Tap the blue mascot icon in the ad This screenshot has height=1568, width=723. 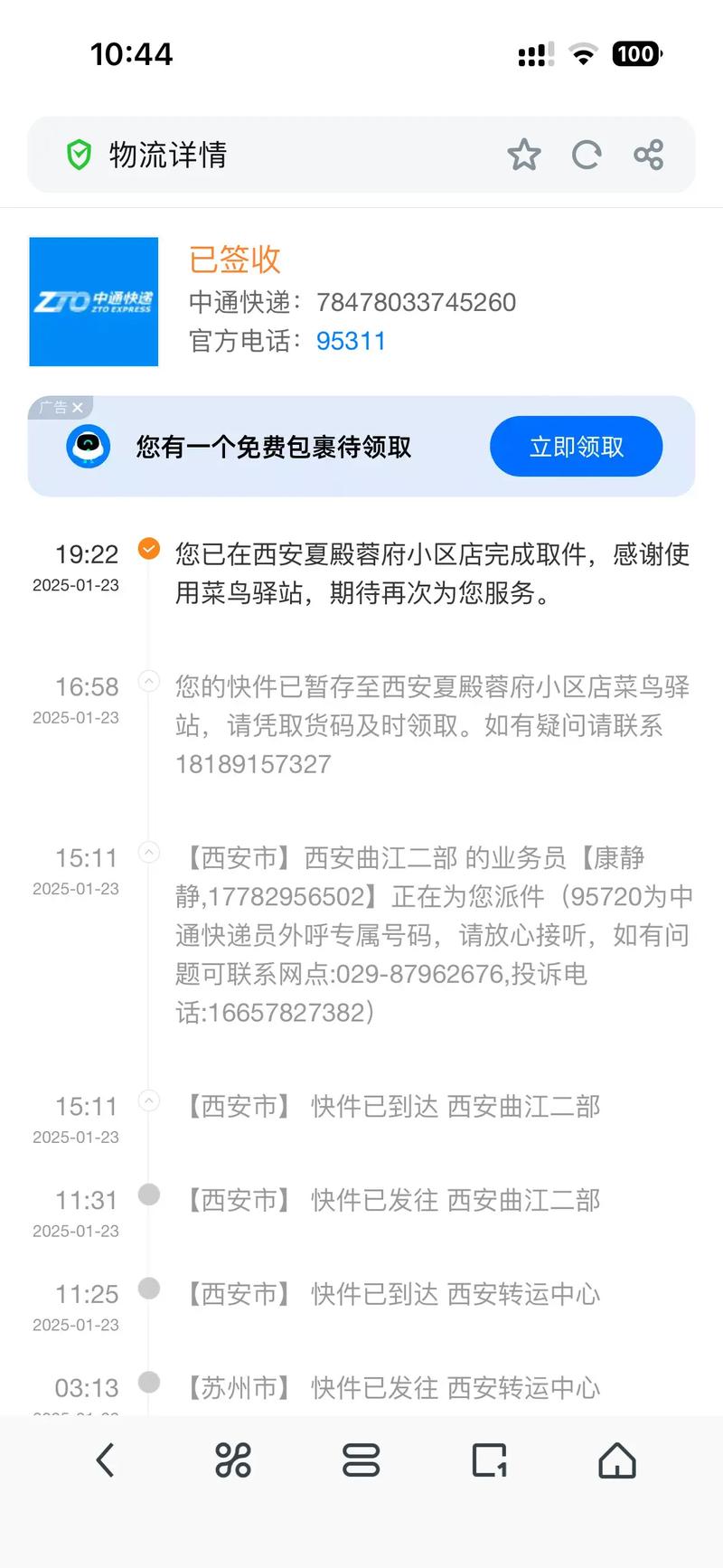(x=86, y=446)
